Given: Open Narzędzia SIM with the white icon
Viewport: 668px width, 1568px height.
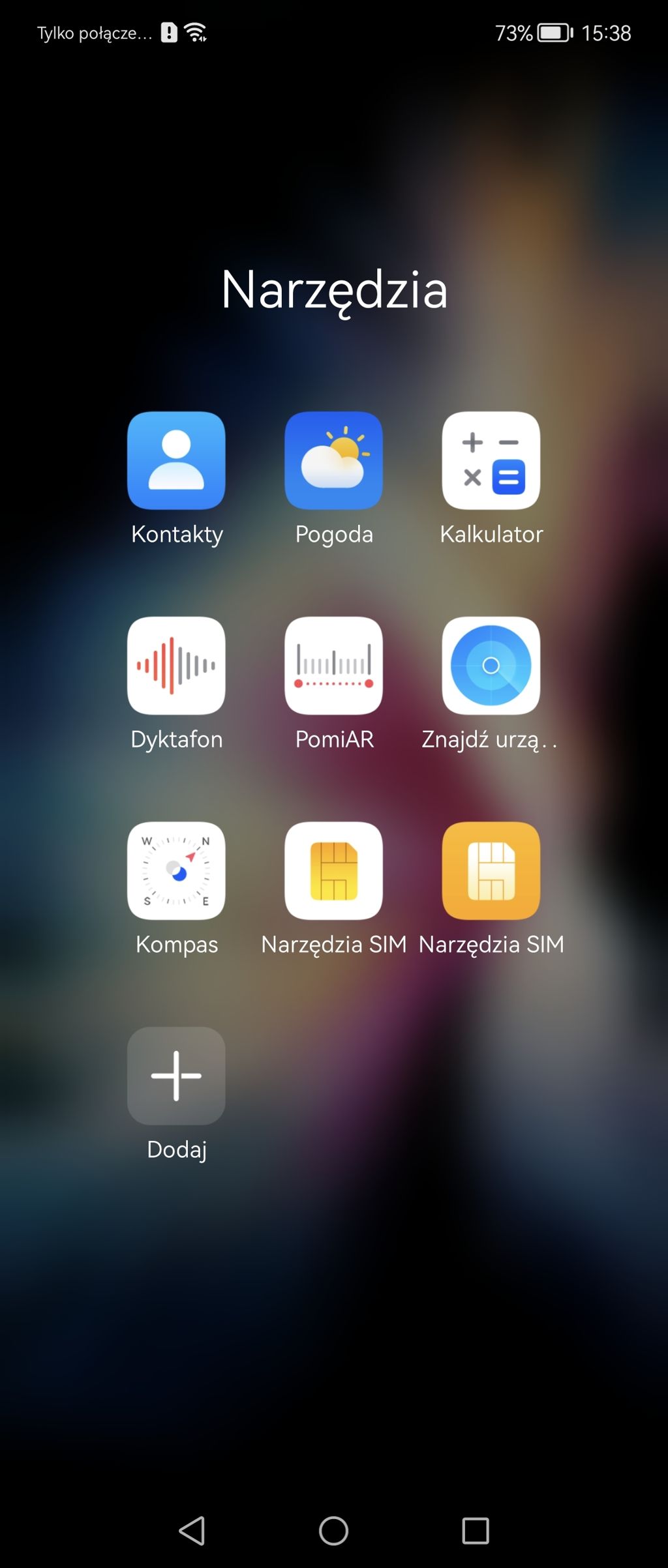Looking at the screenshot, I should click(333, 871).
